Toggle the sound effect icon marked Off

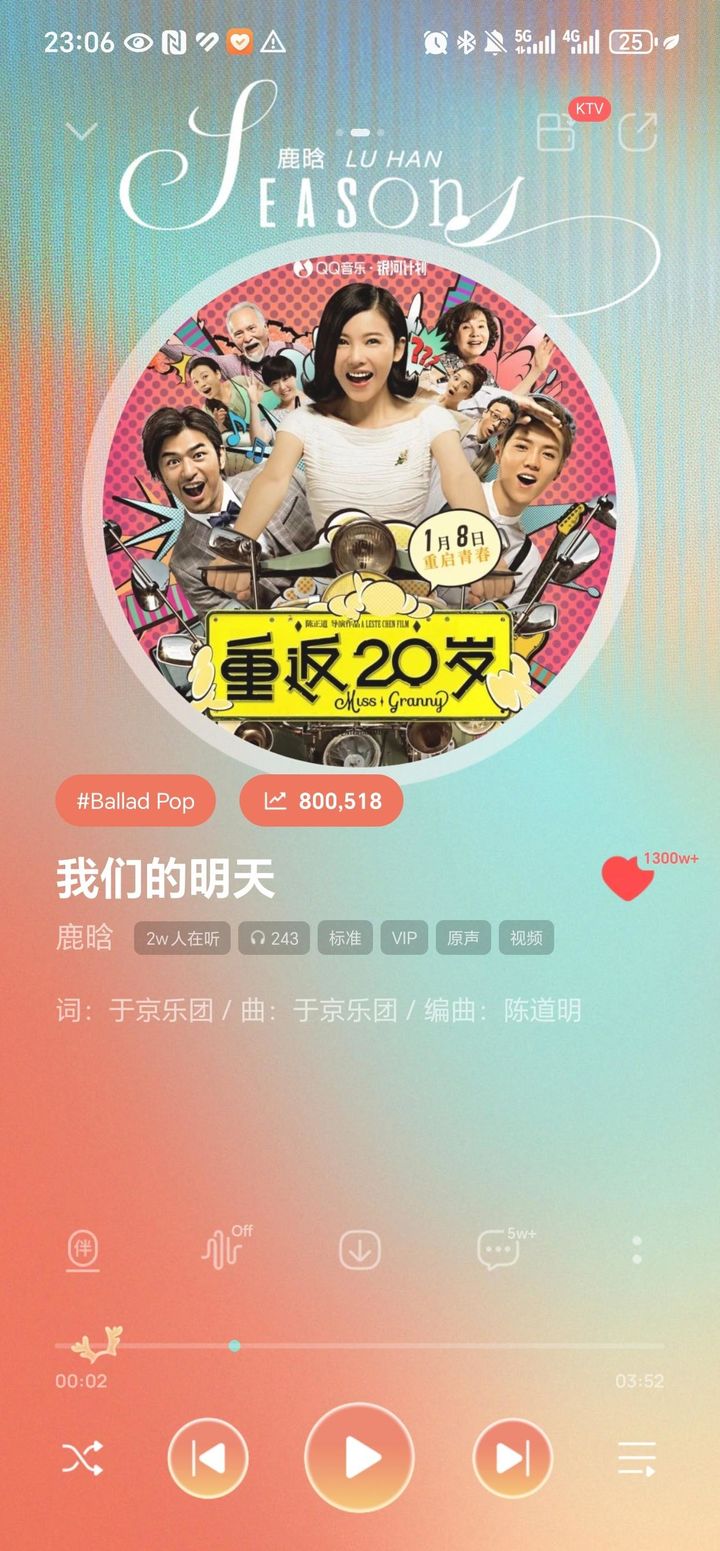point(223,1249)
